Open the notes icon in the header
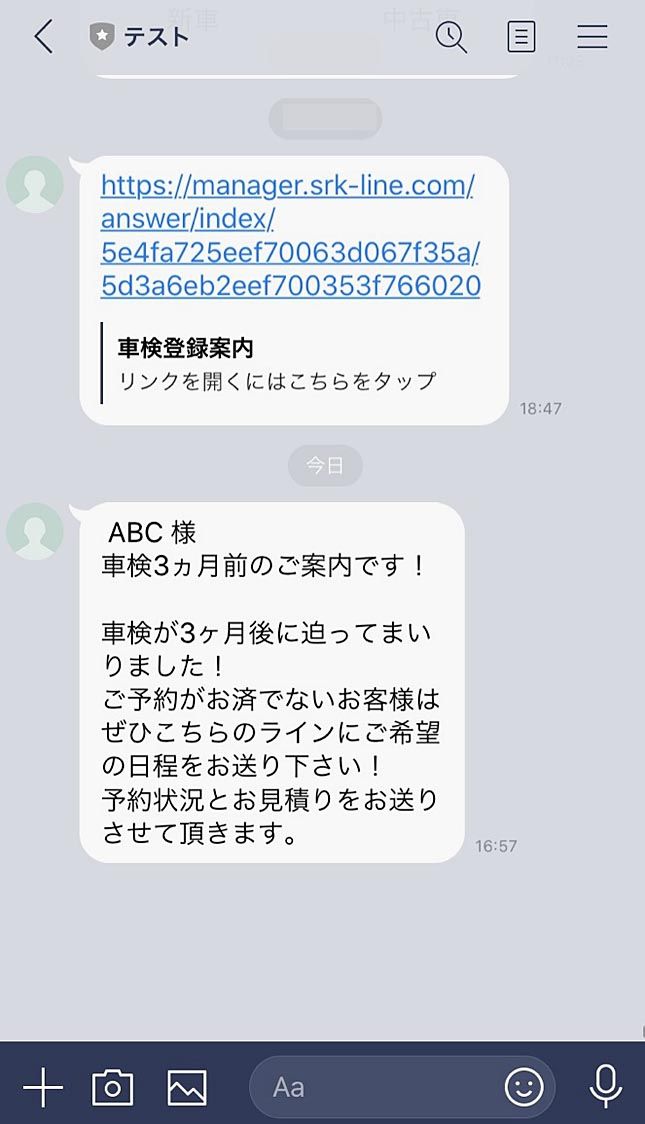This screenshot has height=1124, width=645. 521,37
